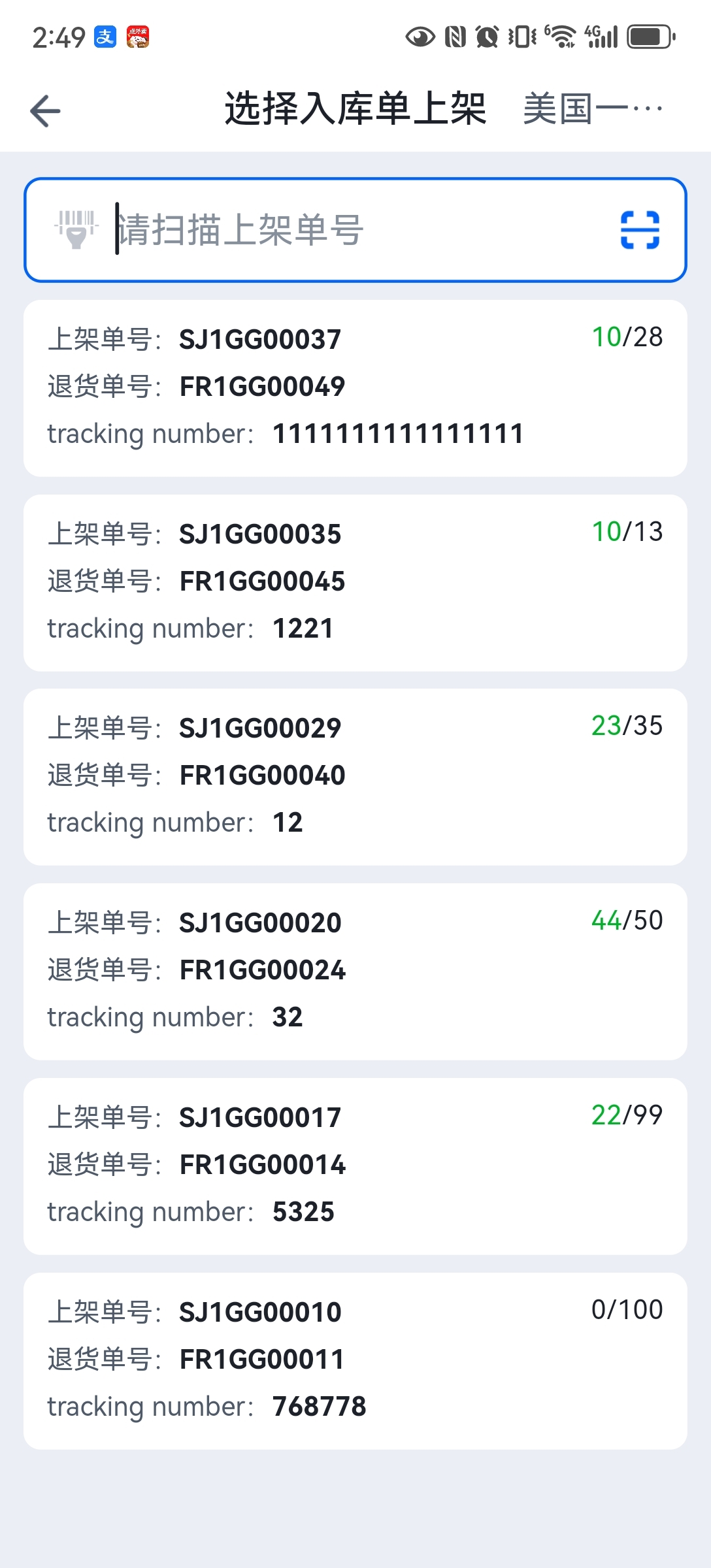
Task: Open the card for SJ1GG00029
Action: click(x=355, y=777)
